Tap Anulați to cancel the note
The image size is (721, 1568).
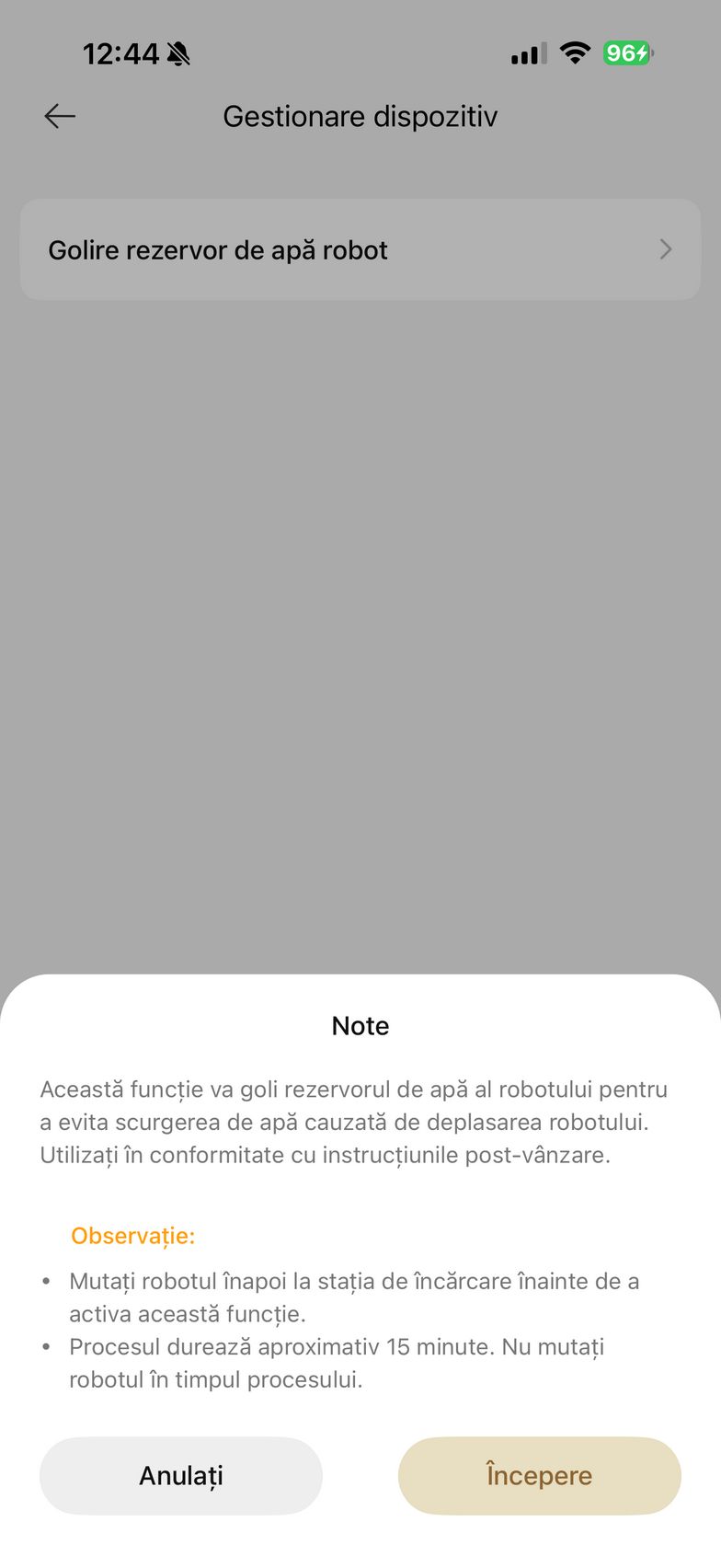[x=181, y=1475]
